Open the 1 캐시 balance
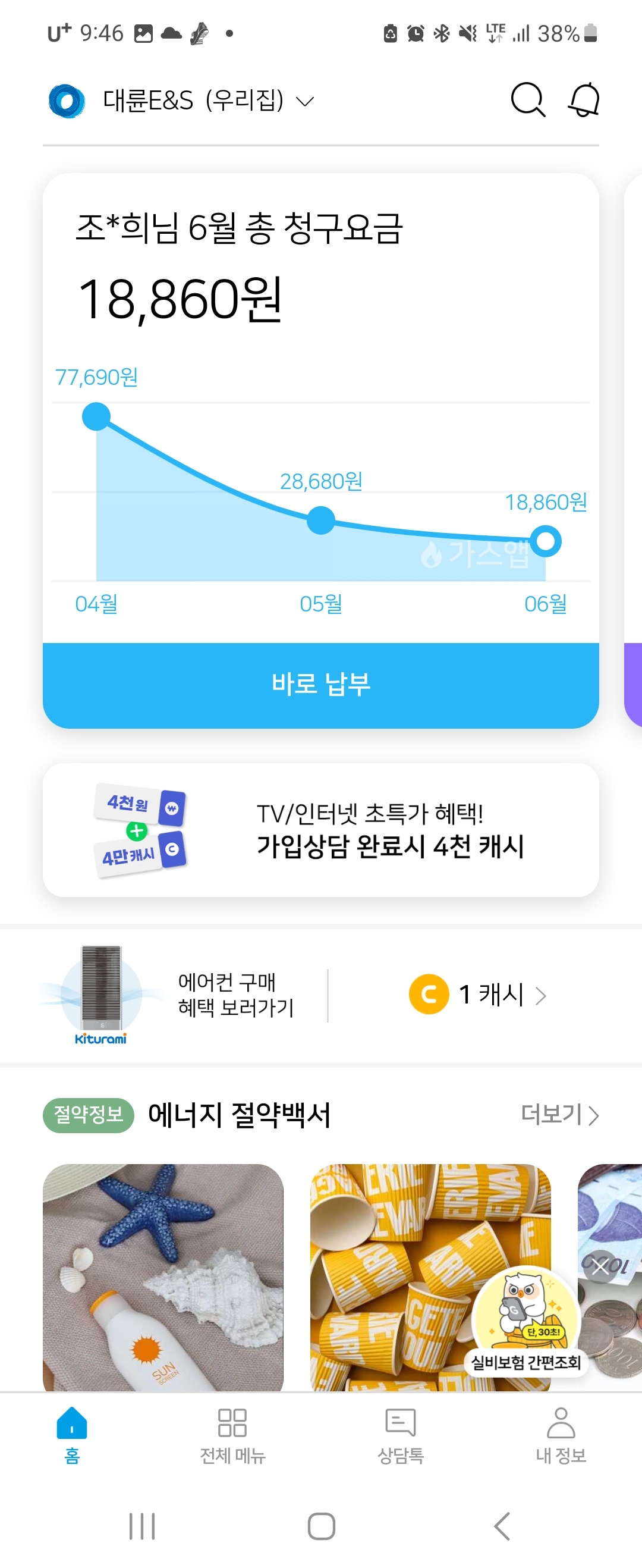Viewport: 642px width, 1568px height. pos(478,995)
